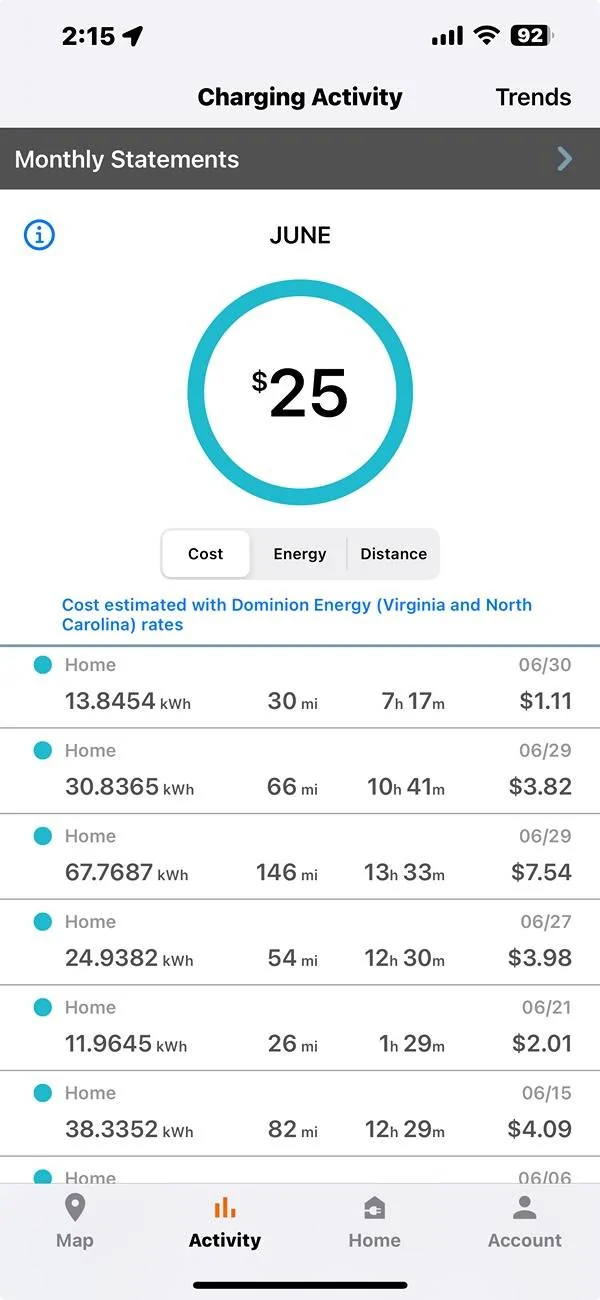View the 06/27 Home charging session
Screen dimensions: 600x1300
[x=300, y=943]
